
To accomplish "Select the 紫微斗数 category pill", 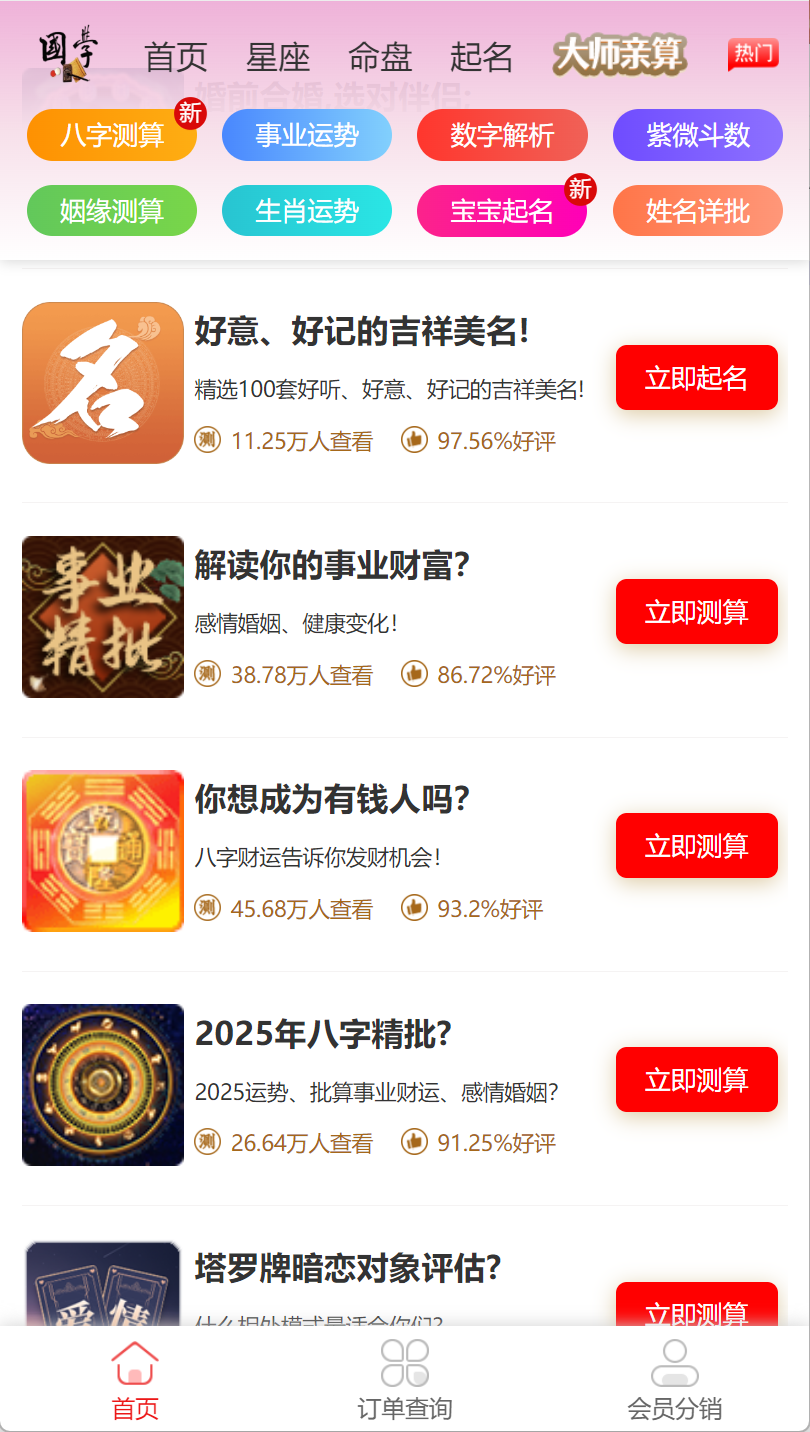I will click(x=697, y=135).
